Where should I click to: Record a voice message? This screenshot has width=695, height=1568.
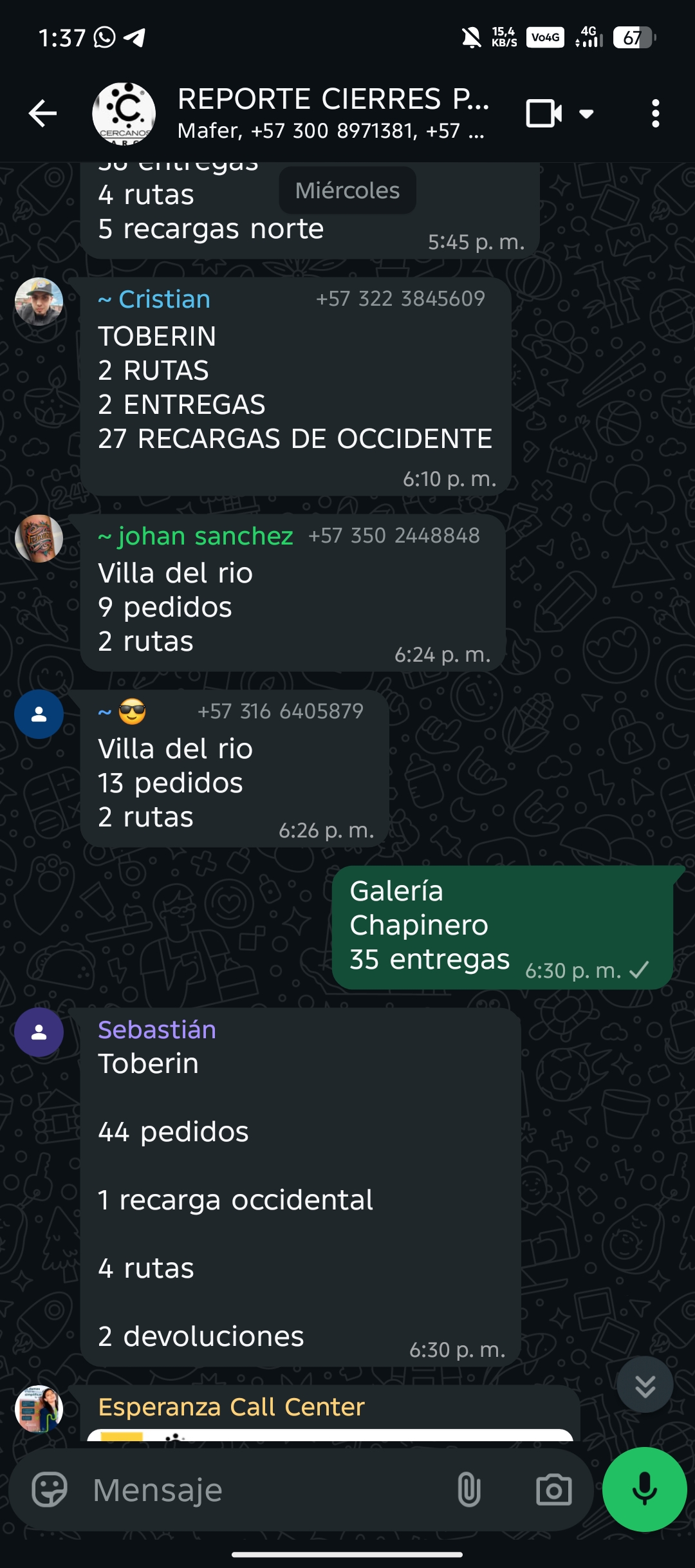(x=644, y=1489)
